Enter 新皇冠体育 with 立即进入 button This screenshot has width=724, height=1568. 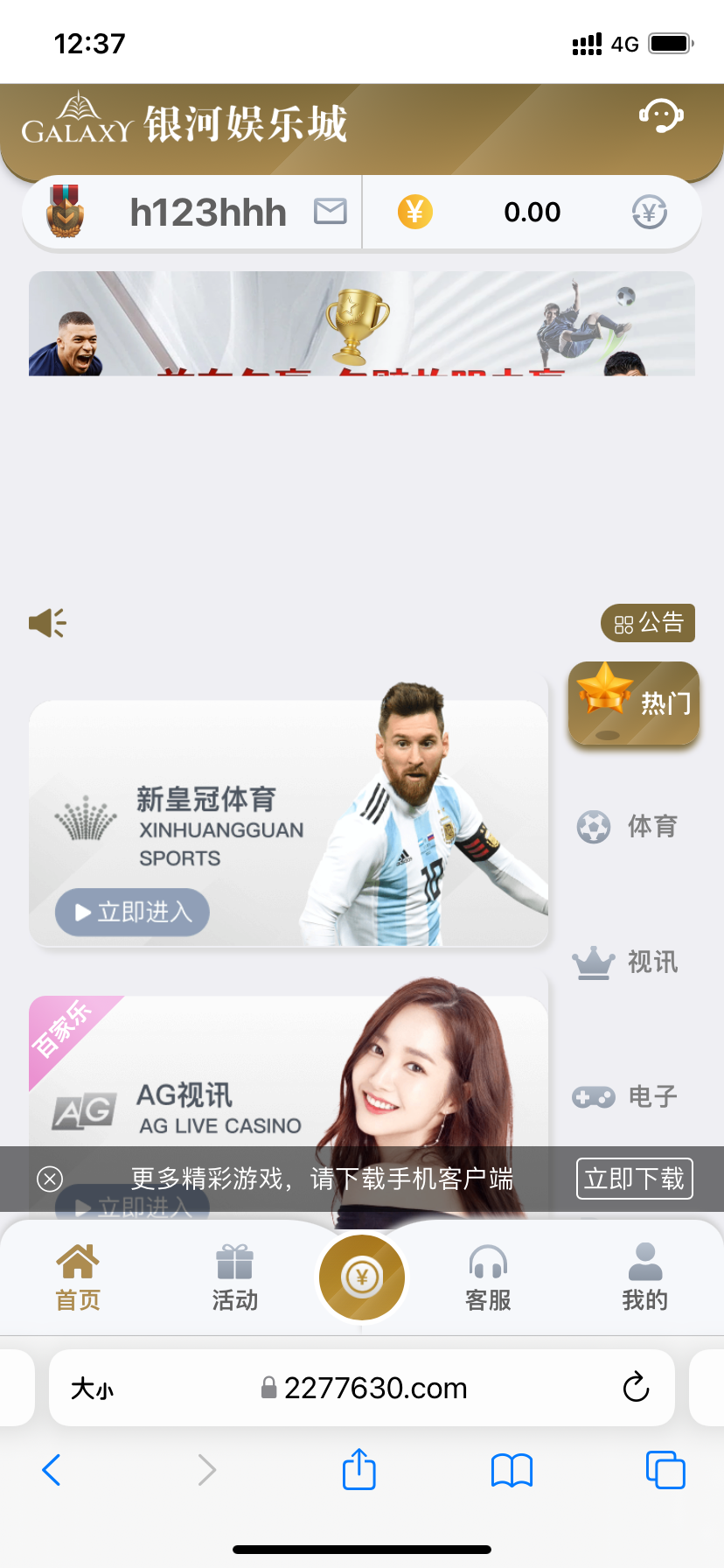[133, 913]
